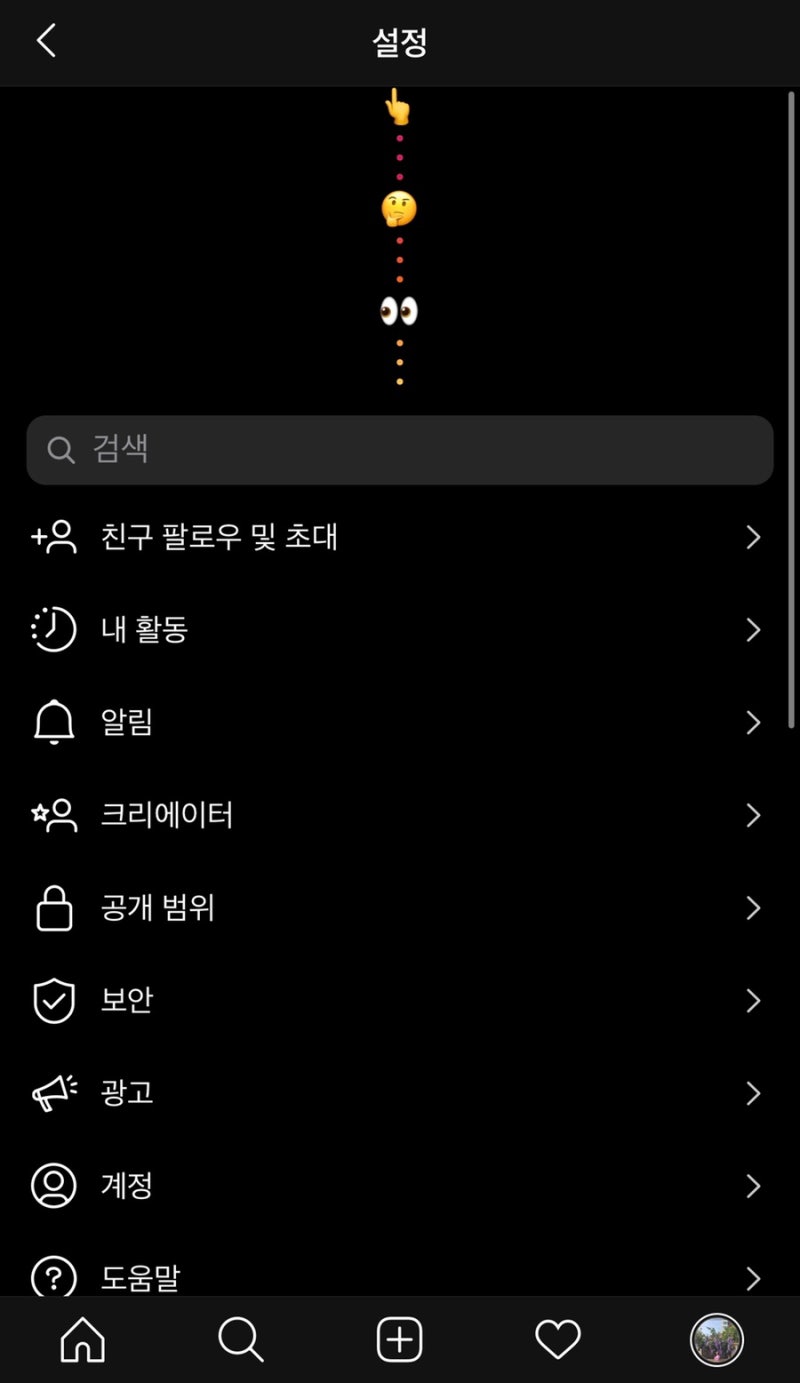Select the lock icon beside 공개 범위
The image size is (800, 1383).
coord(53,908)
